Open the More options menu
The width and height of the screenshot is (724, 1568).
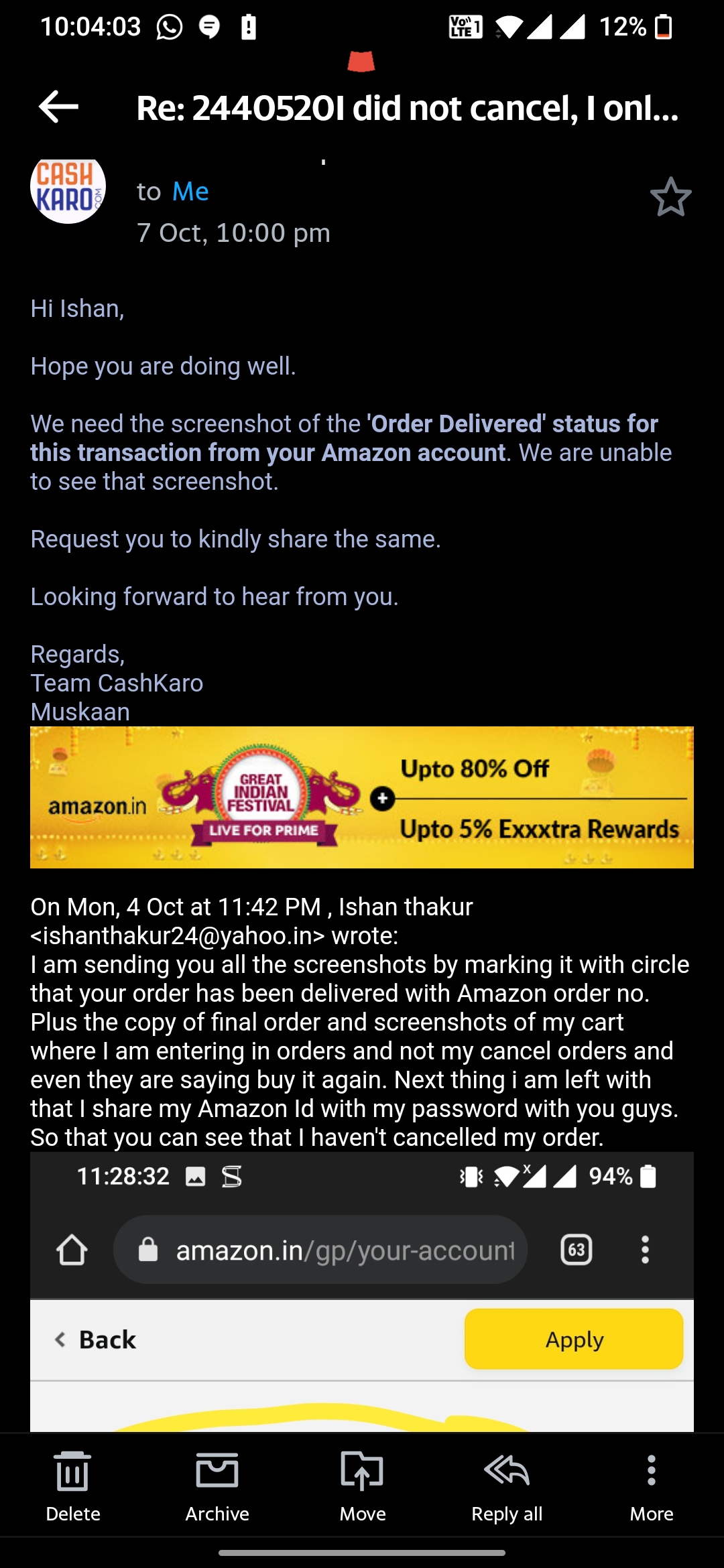[x=651, y=1484]
